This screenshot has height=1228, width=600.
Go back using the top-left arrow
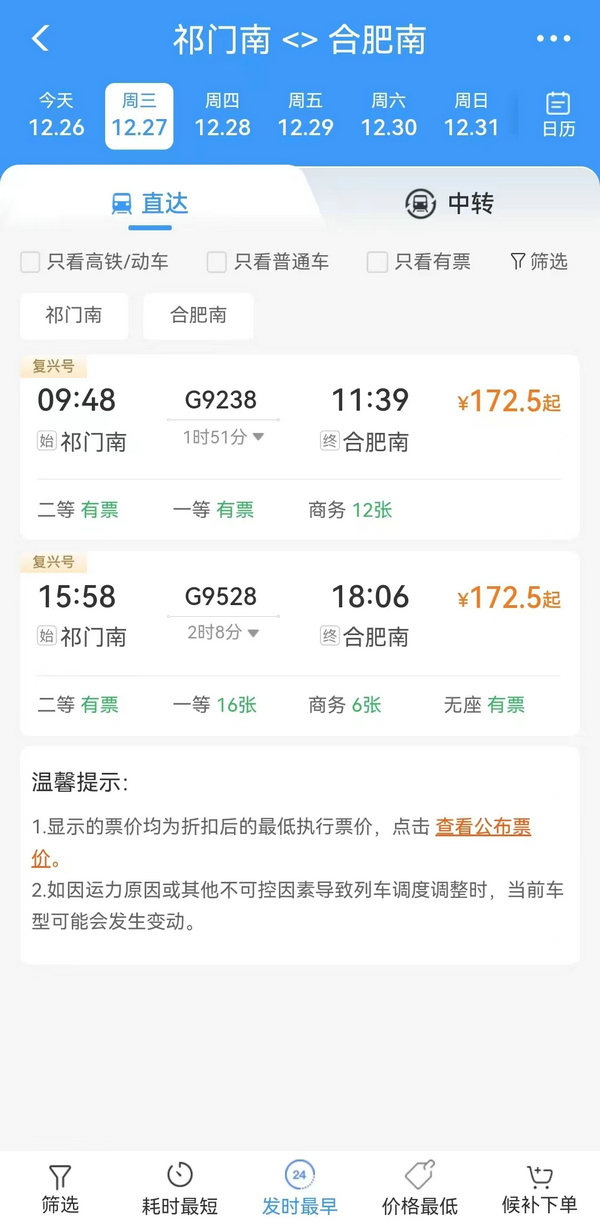(x=40, y=40)
